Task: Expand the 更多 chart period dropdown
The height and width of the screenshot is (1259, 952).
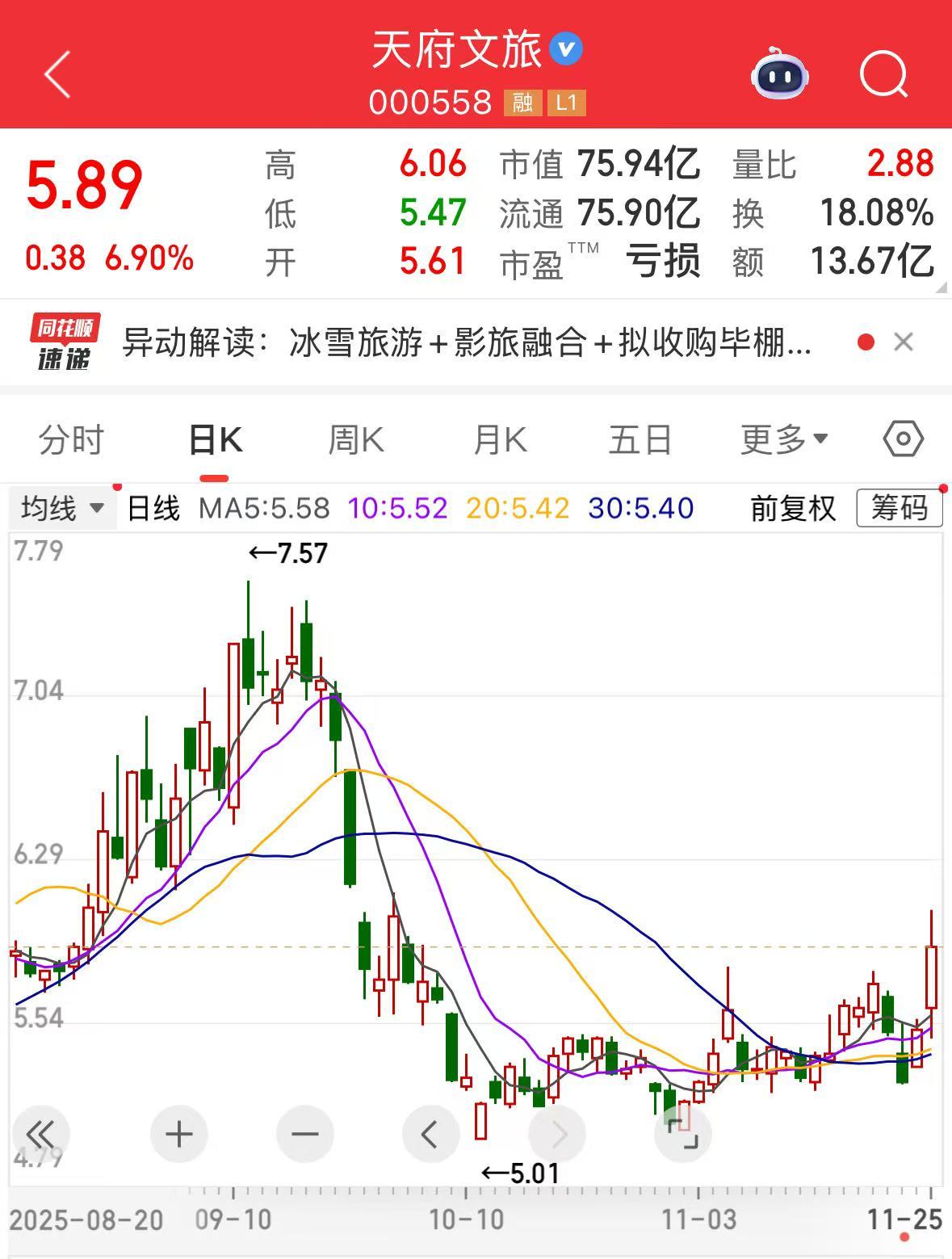Action: click(x=784, y=440)
